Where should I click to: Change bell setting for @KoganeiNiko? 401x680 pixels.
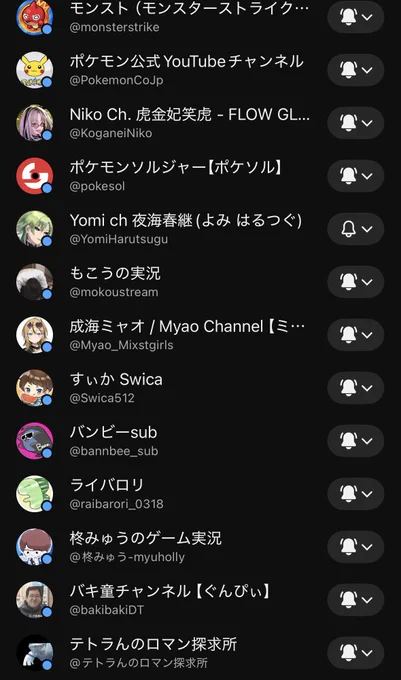click(x=355, y=123)
